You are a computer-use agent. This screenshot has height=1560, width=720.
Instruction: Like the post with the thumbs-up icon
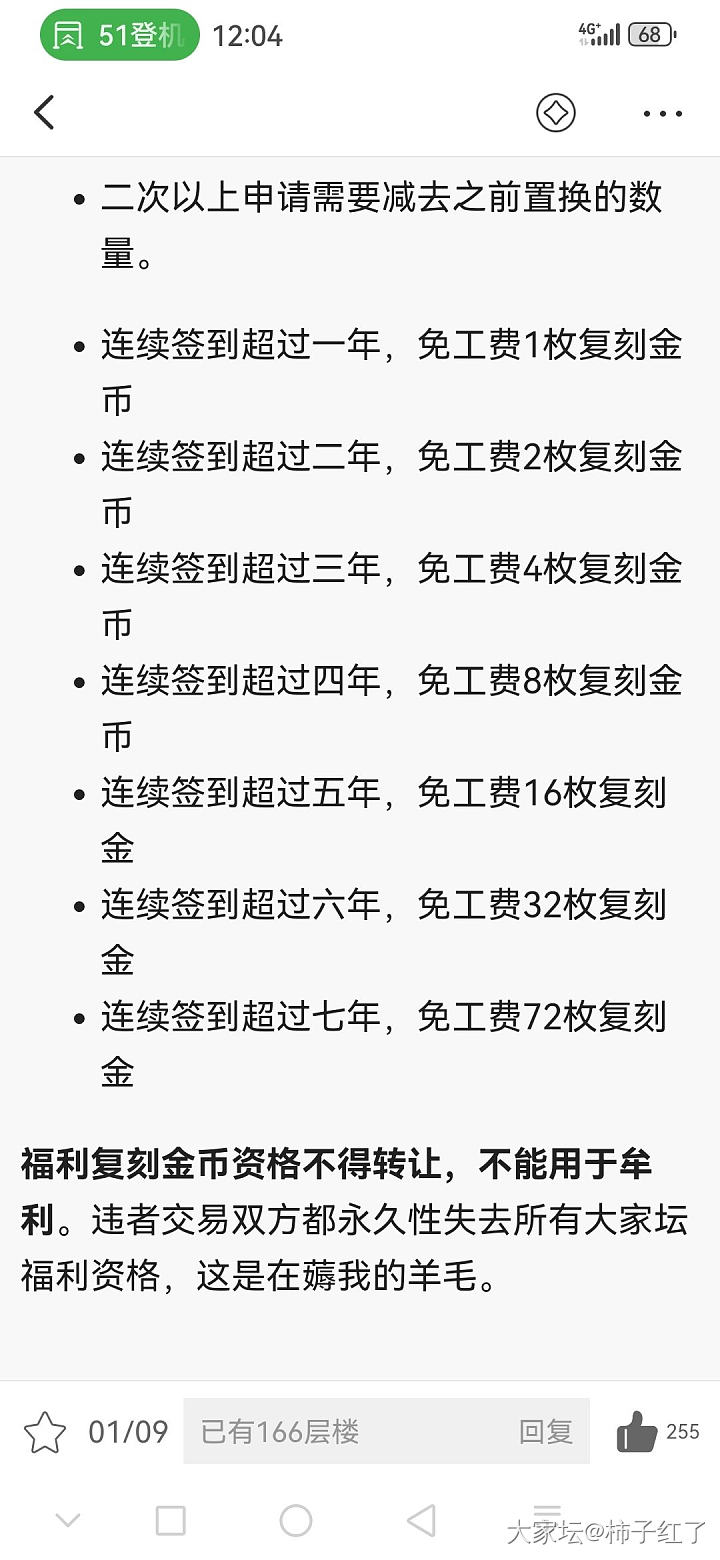pyautogui.click(x=637, y=1432)
